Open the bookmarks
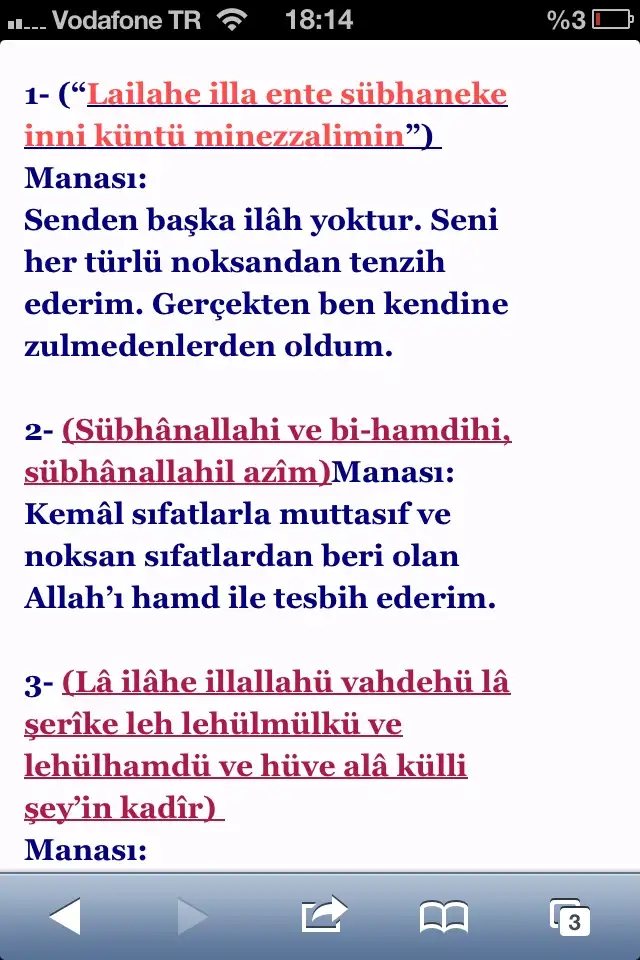This screenshot has height=960, width=640. click(x=444, y=915)
